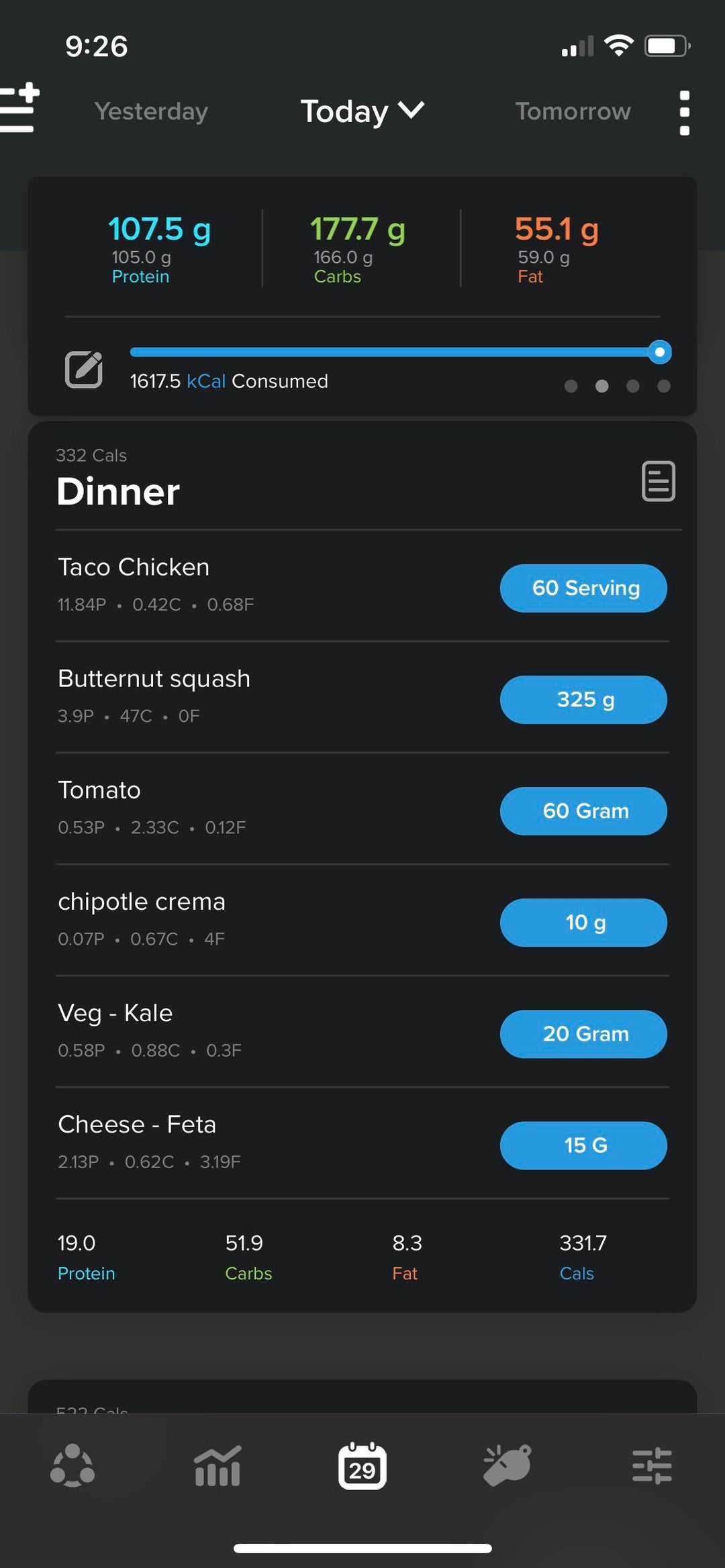Open the Today date dropdown

pyautogui.click(x=362, y=111)
